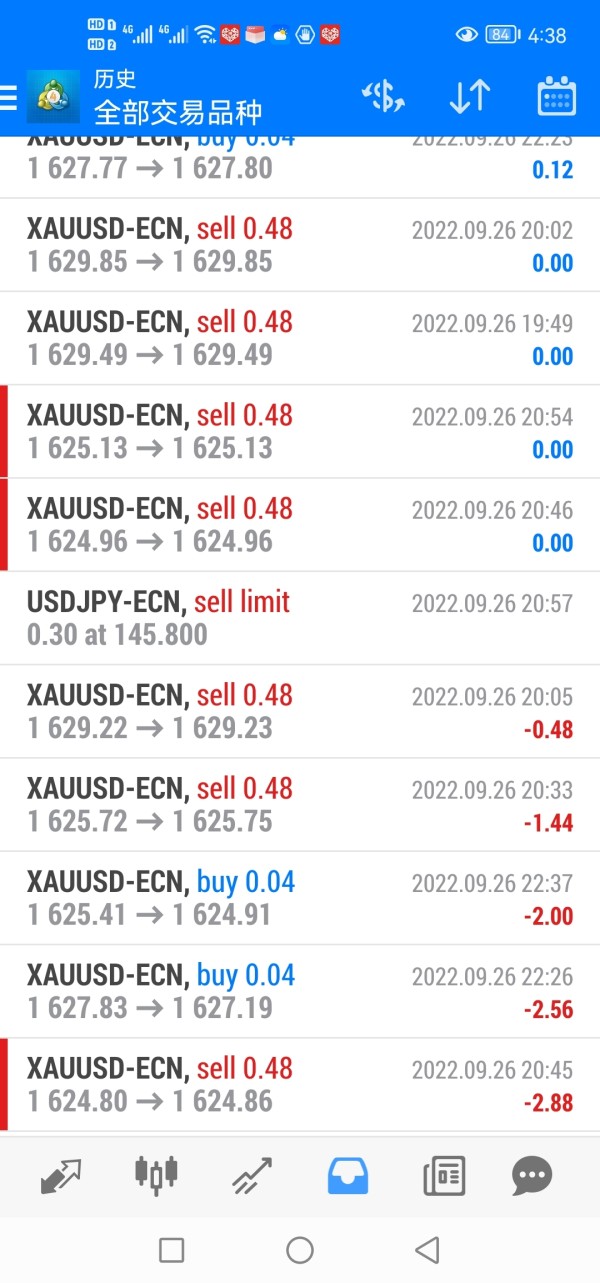The width and height of the screenshot is (600, 1283).
Task: Change the sort order of history
Action: pos(469,97)
